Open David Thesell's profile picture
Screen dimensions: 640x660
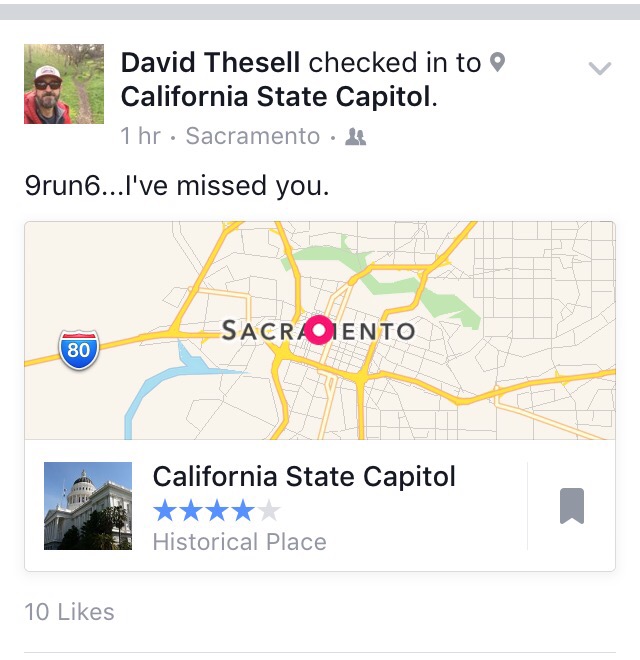click(x=64, y=84)
